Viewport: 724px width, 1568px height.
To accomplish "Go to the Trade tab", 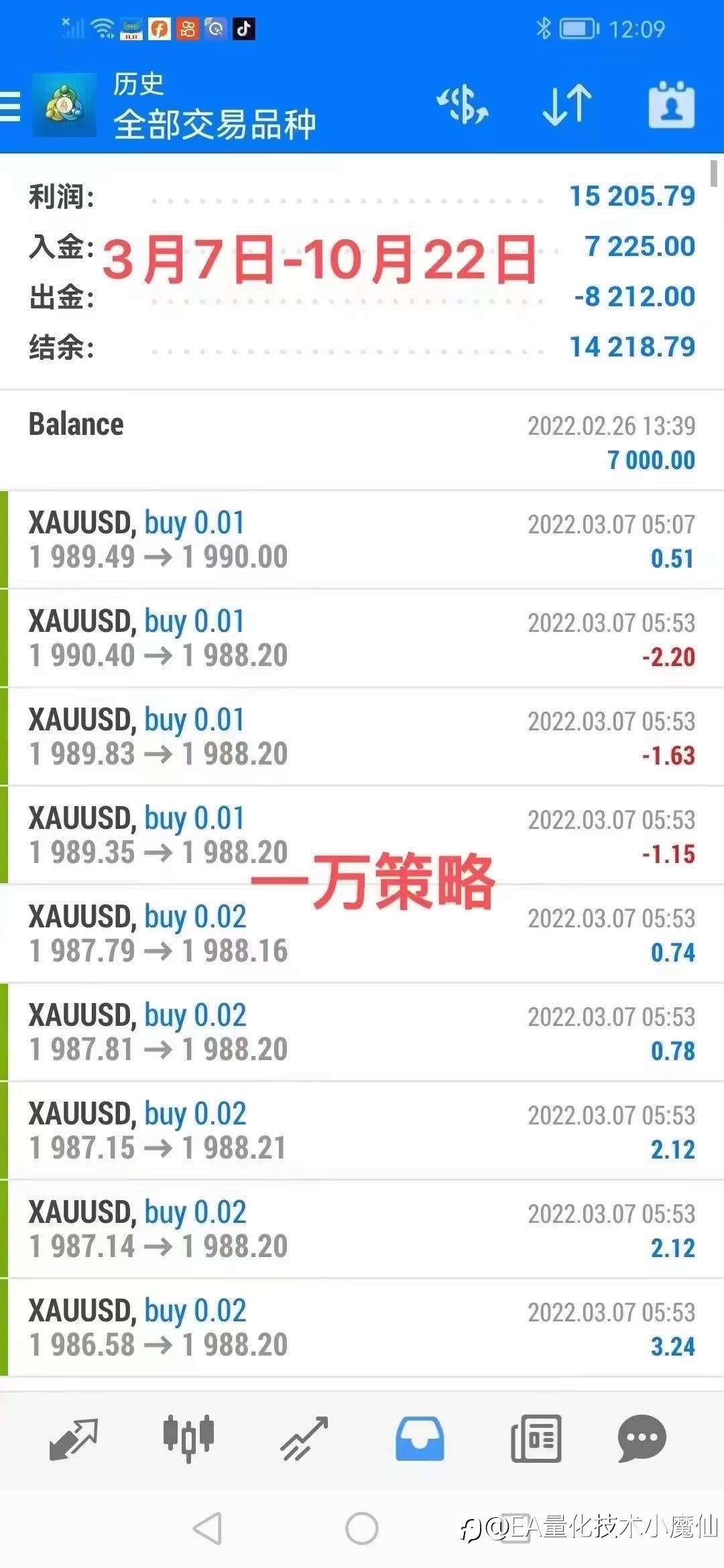I will [x=304, y=1439].
